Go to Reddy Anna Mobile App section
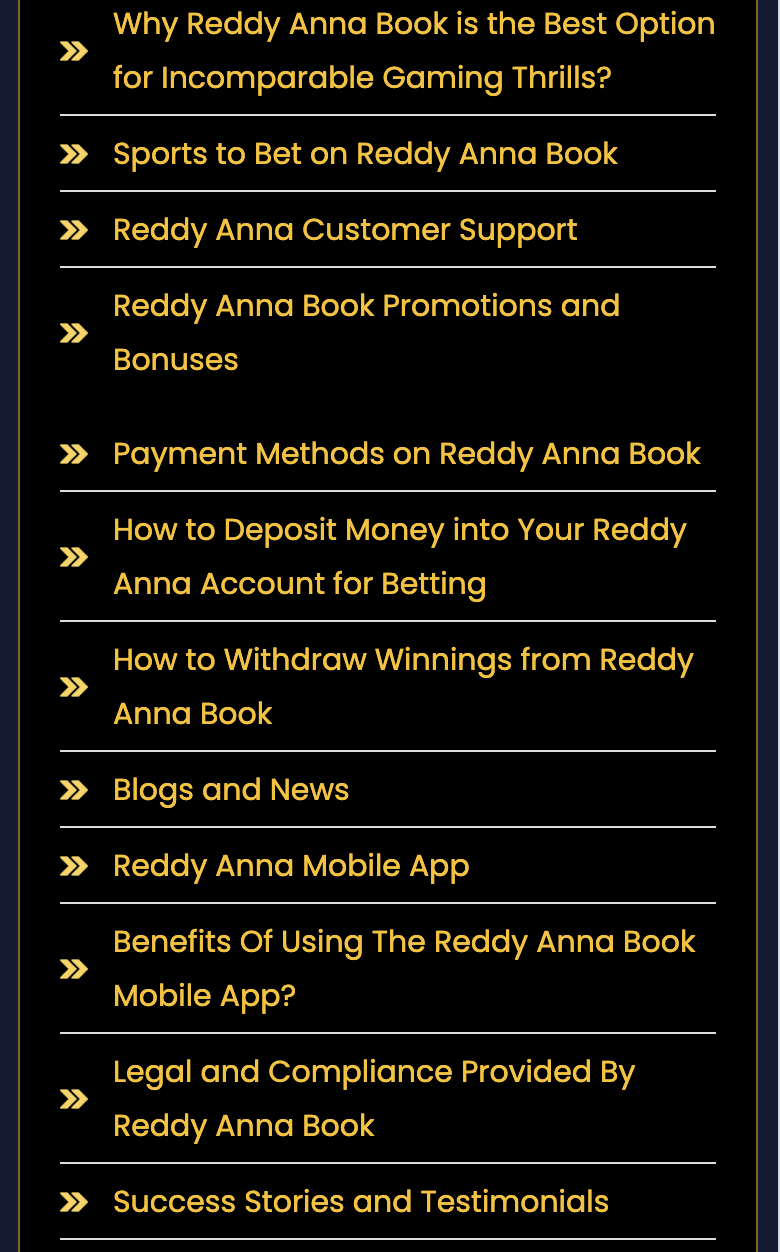The height and width of the screenshot is (1252, 780). pyautogui.click(x=291, y=866)
